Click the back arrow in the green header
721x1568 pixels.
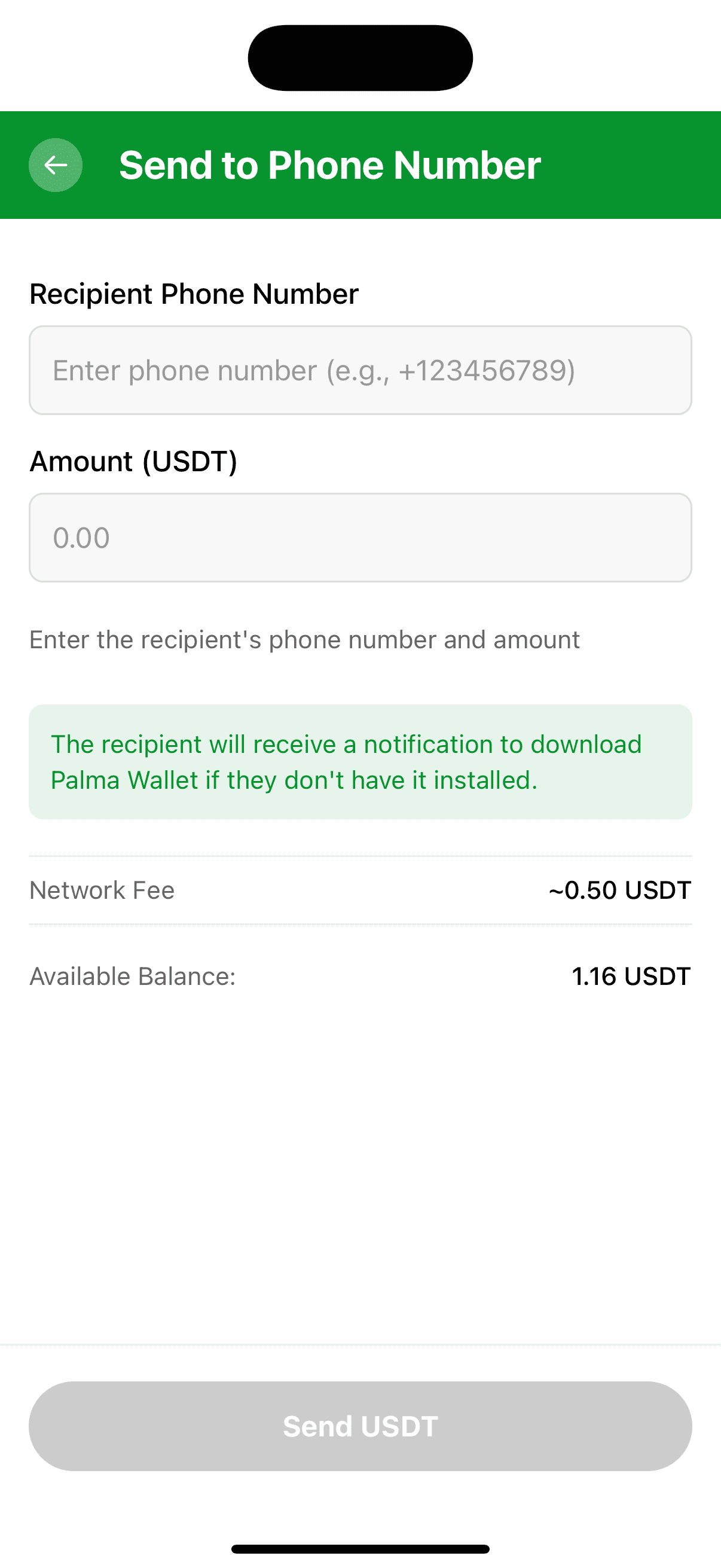56,164
